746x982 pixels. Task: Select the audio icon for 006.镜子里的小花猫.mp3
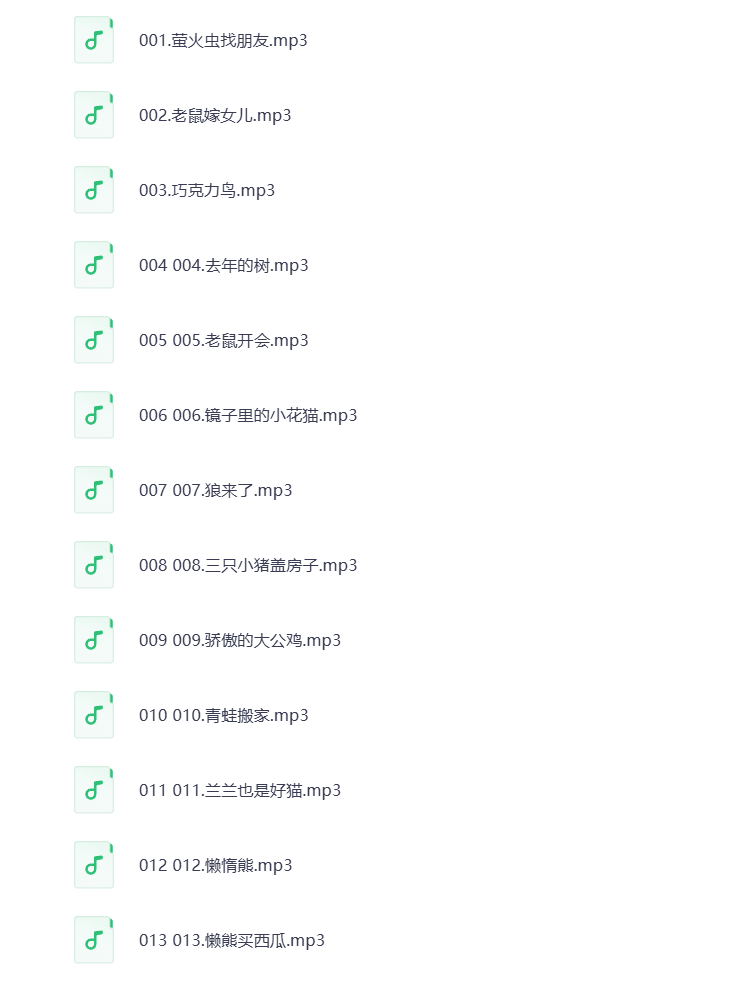pyautogui.click(x=93, y=414)
